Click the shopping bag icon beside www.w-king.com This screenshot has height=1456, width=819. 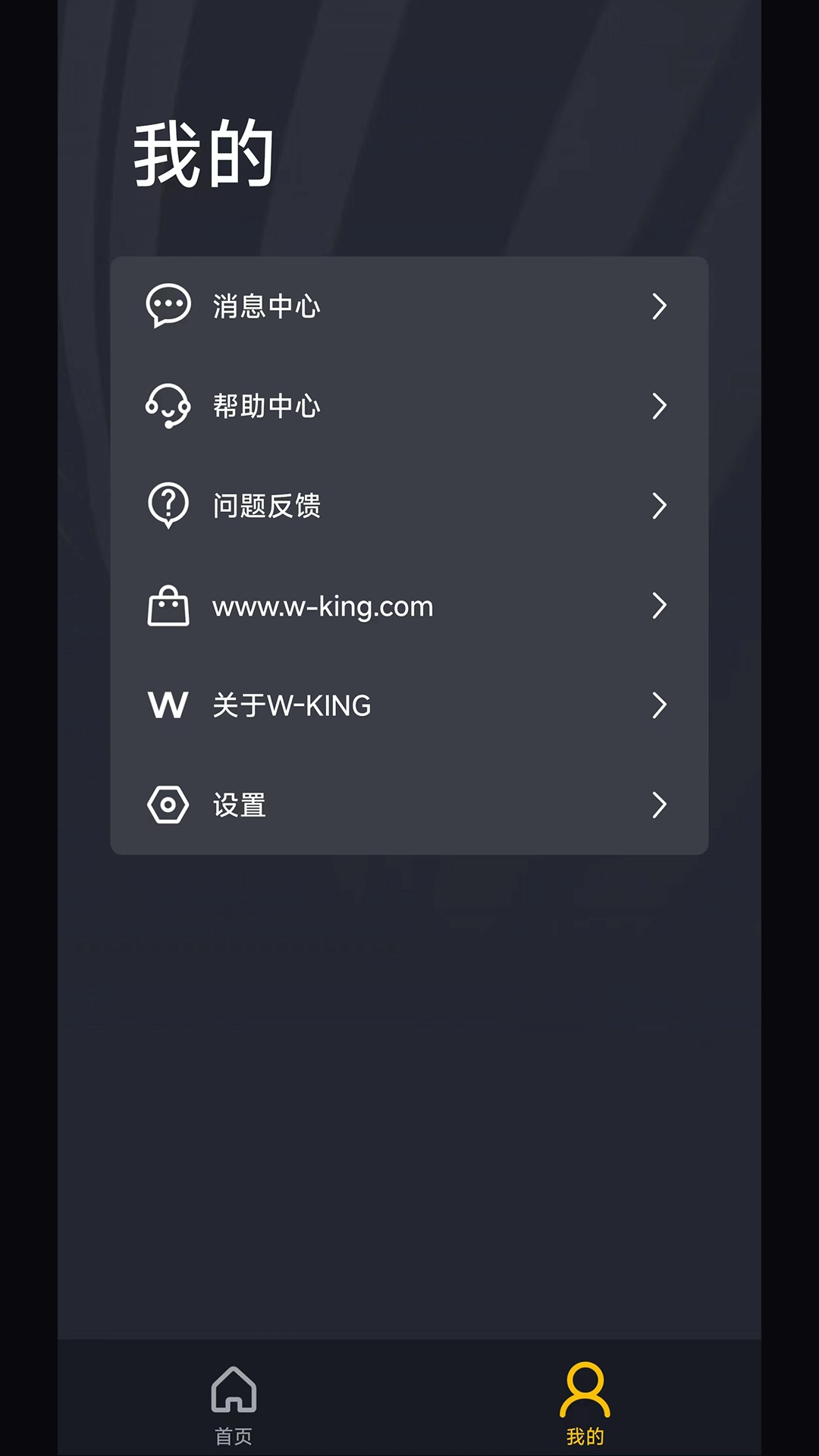tap(170, 605)
